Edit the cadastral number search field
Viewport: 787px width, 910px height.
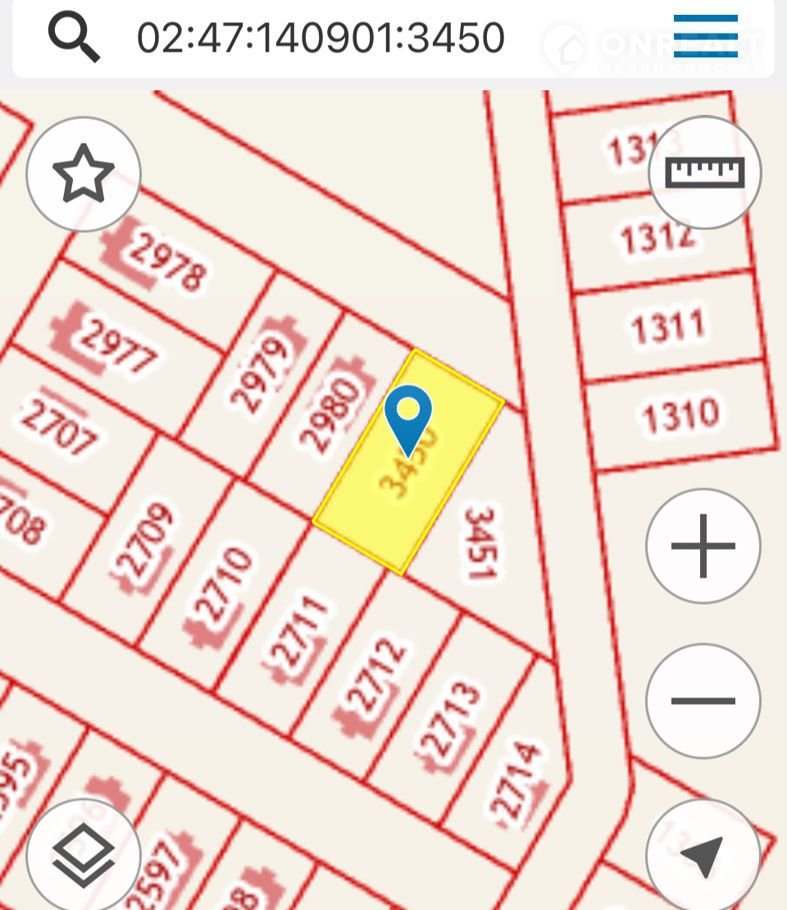320,38
